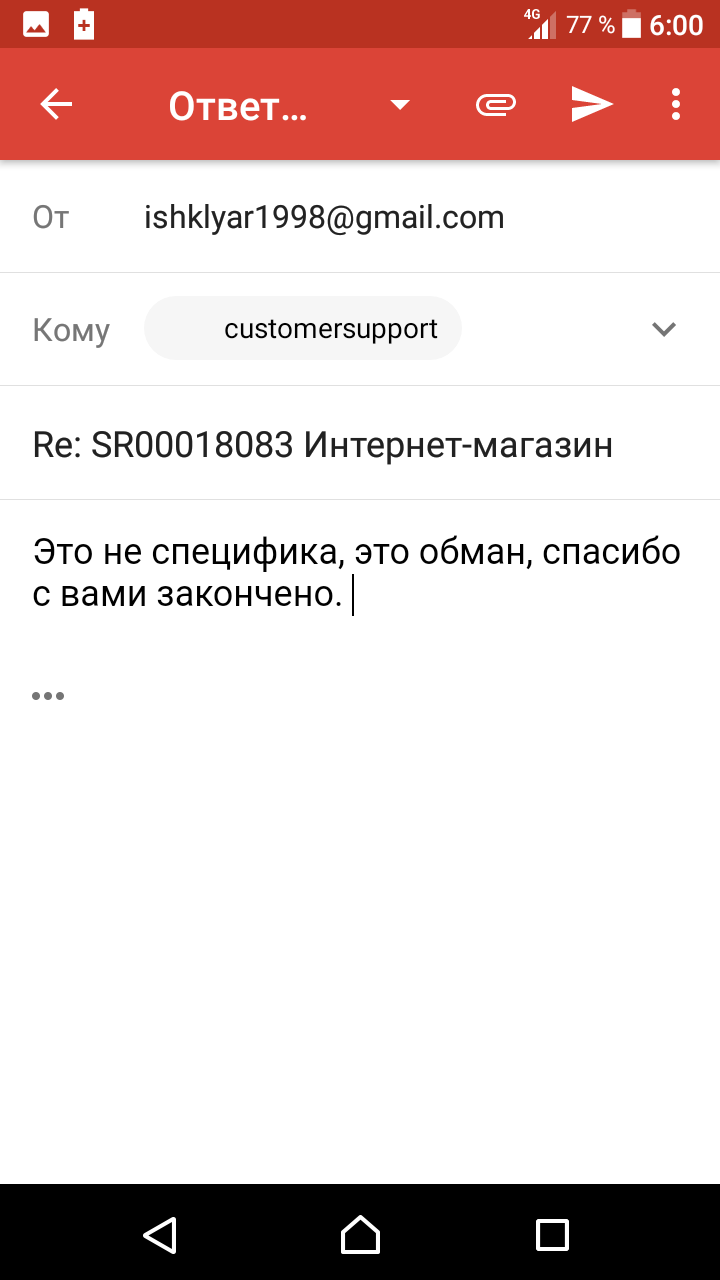Go back from the reply draft
Screen dimensions: 720x1280
pos(56,104)
